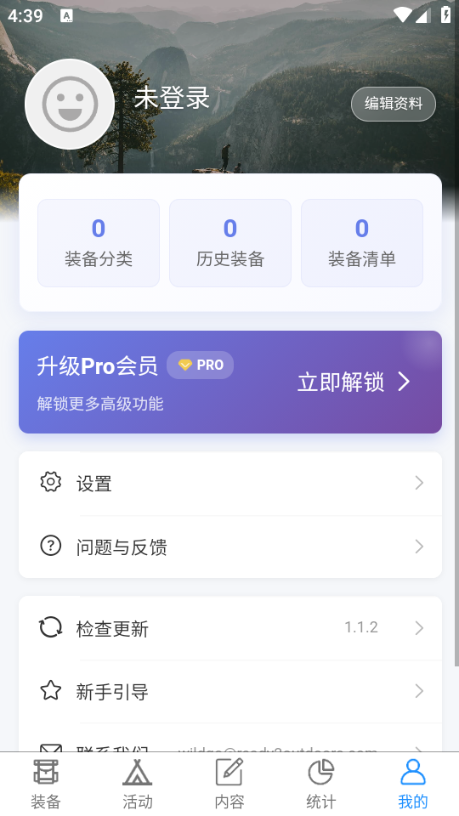
Task: Open 问题与反馈
Action: [230, 546]
